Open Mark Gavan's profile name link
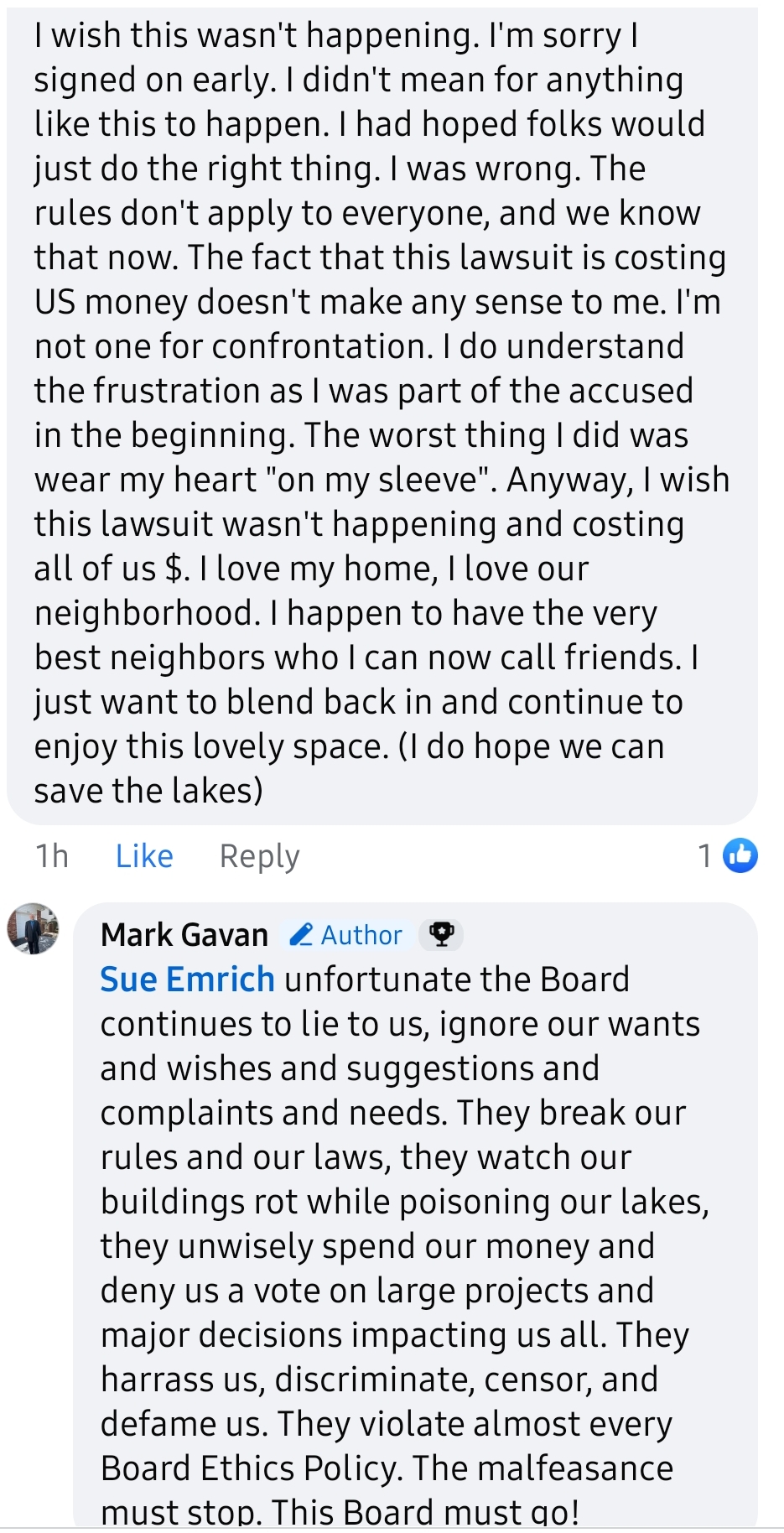Screen dimensions: 784x1533 point(184,935)
